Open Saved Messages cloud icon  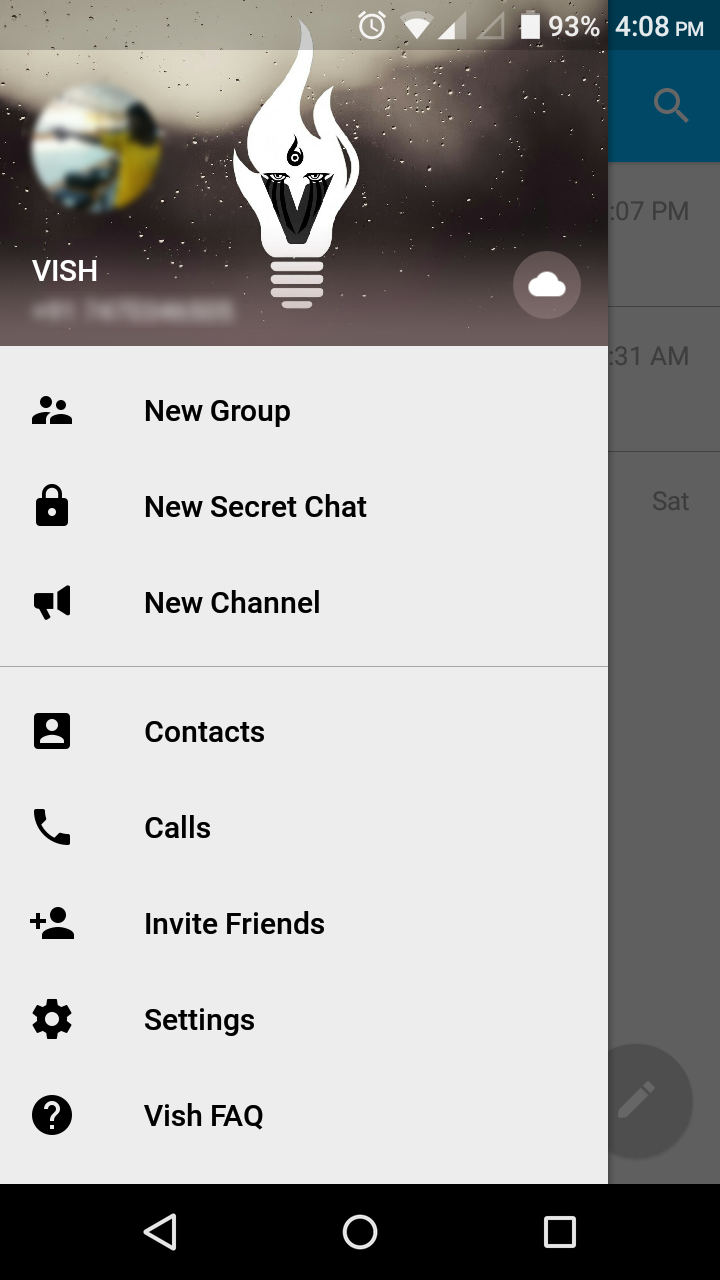coord(547,286)
